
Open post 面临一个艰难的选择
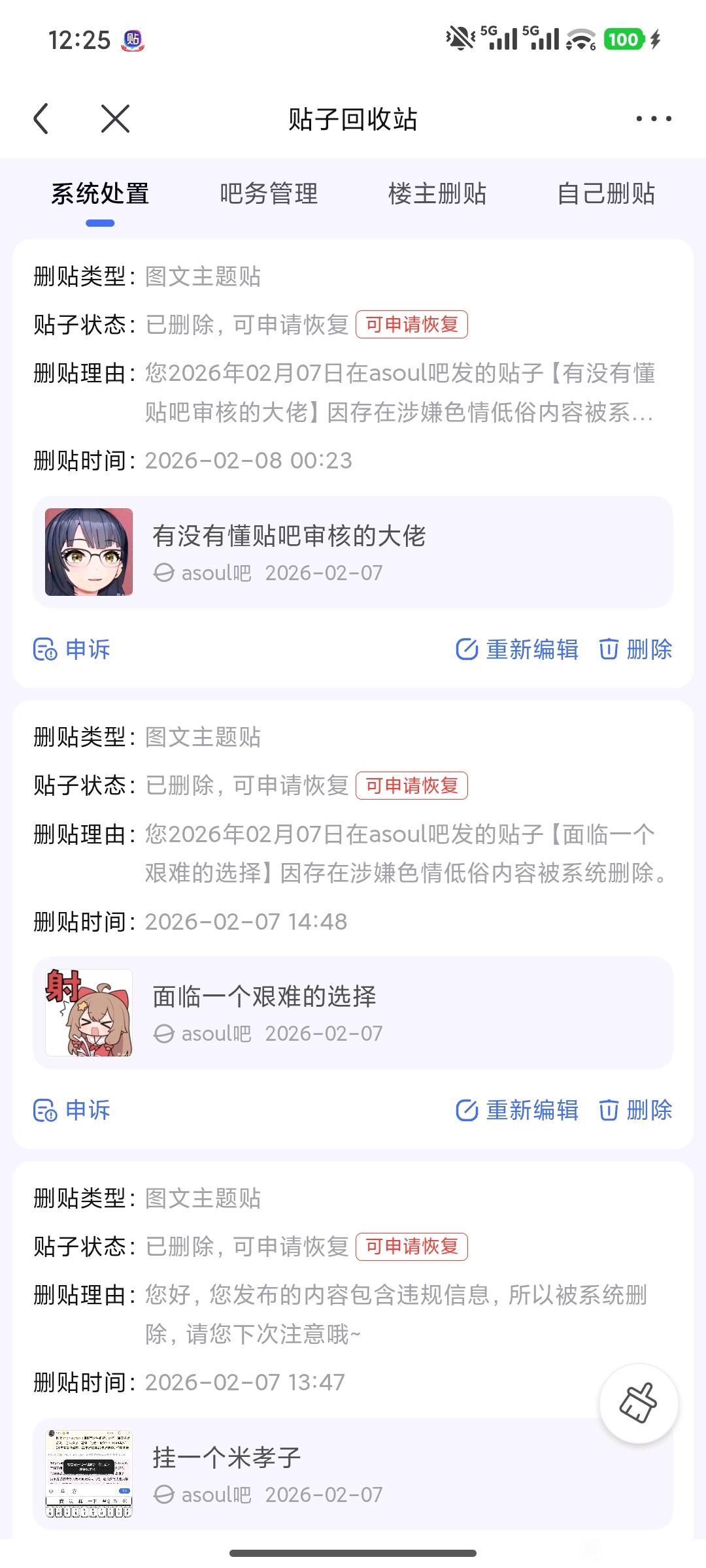[x=353, y=1013]
